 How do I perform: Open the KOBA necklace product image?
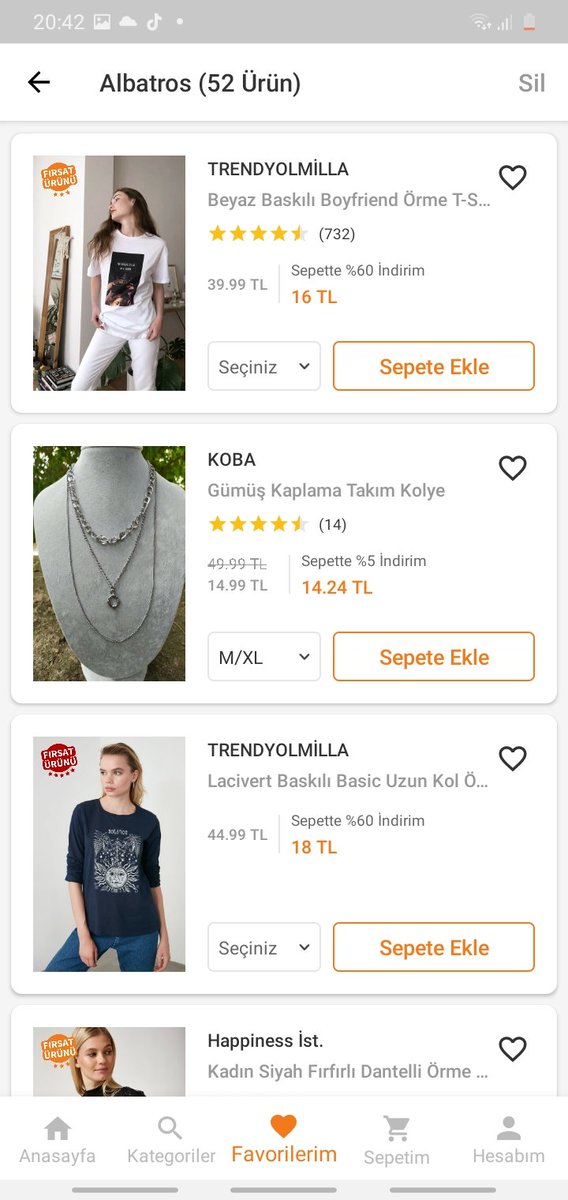(x=109, y=564)
